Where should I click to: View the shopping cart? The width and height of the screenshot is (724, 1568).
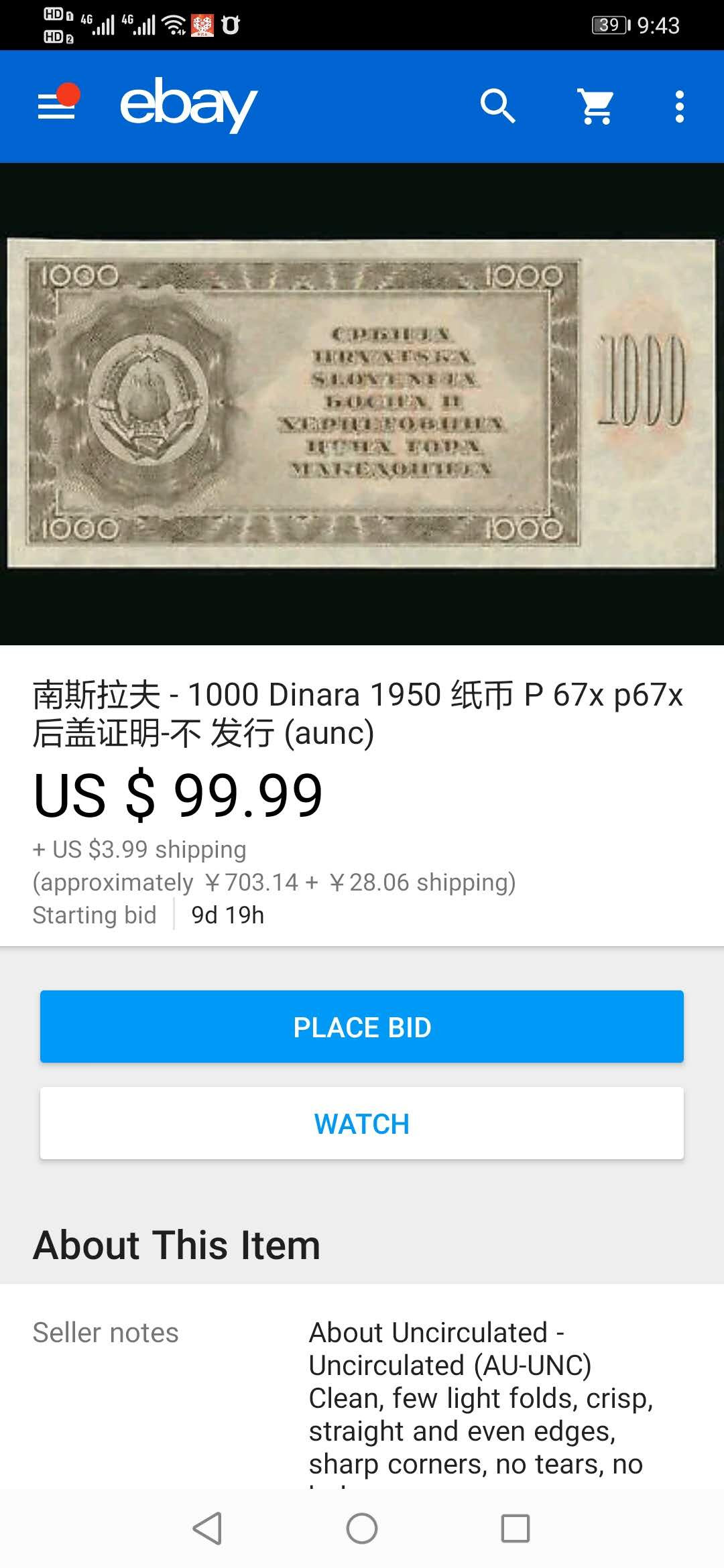596,106
